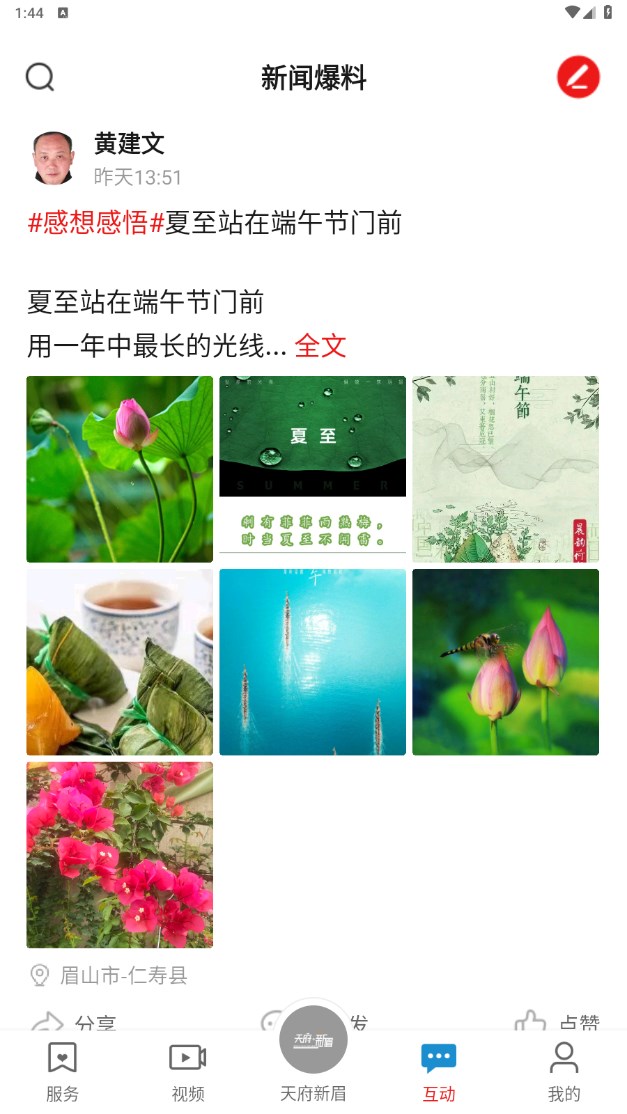Image resolution: width=627 pixels, height=1114 pixels.
Task: Open the #感想感悟# hashtag topic
Action: click(x=96, y=222)
